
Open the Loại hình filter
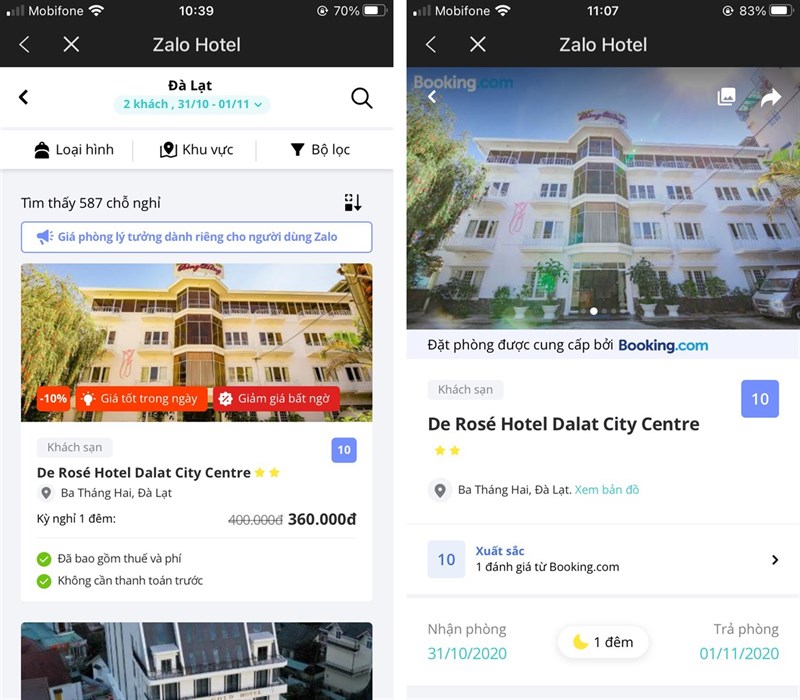pos(74,150)
